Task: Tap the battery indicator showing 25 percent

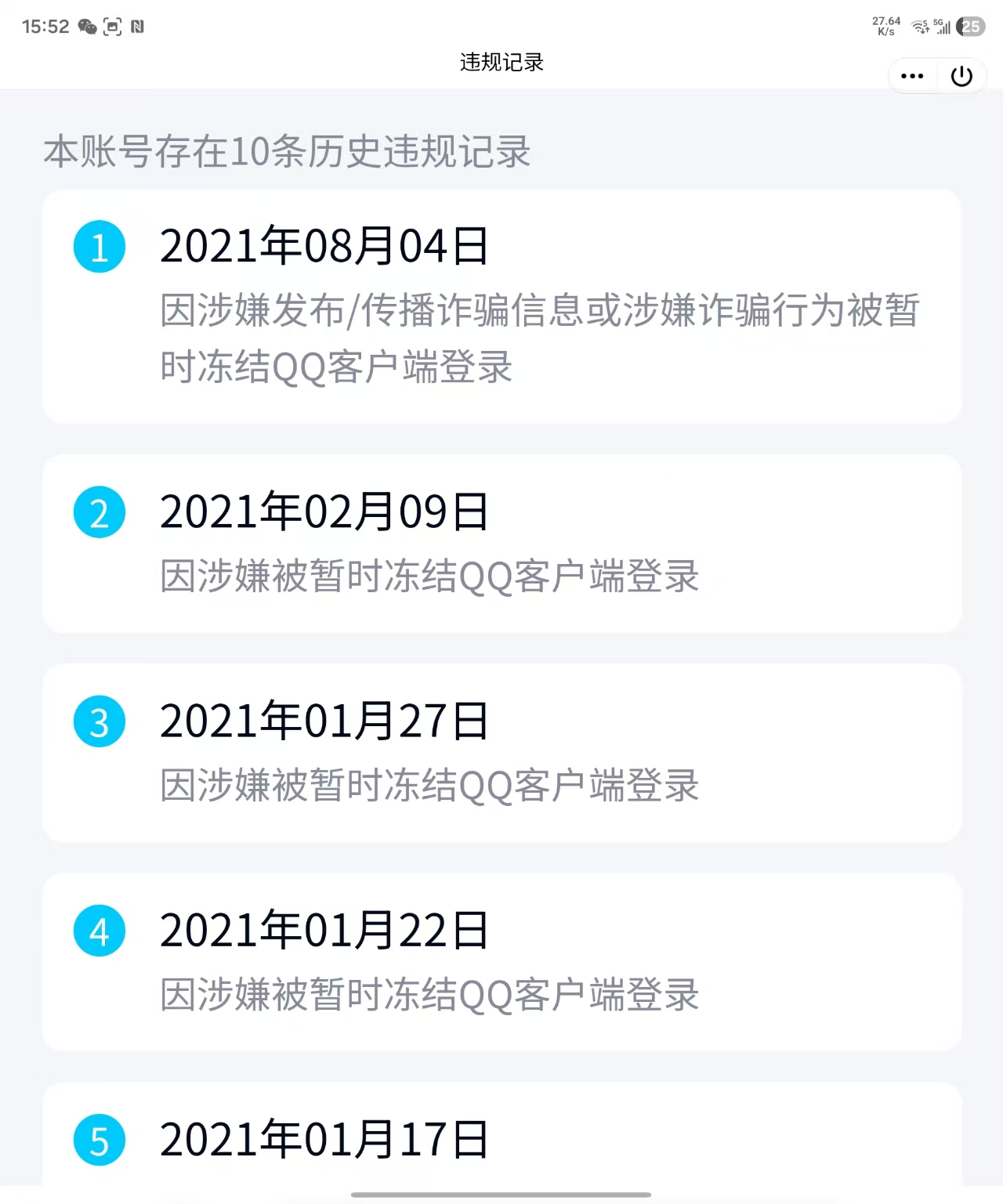Action: pos(972,26)
